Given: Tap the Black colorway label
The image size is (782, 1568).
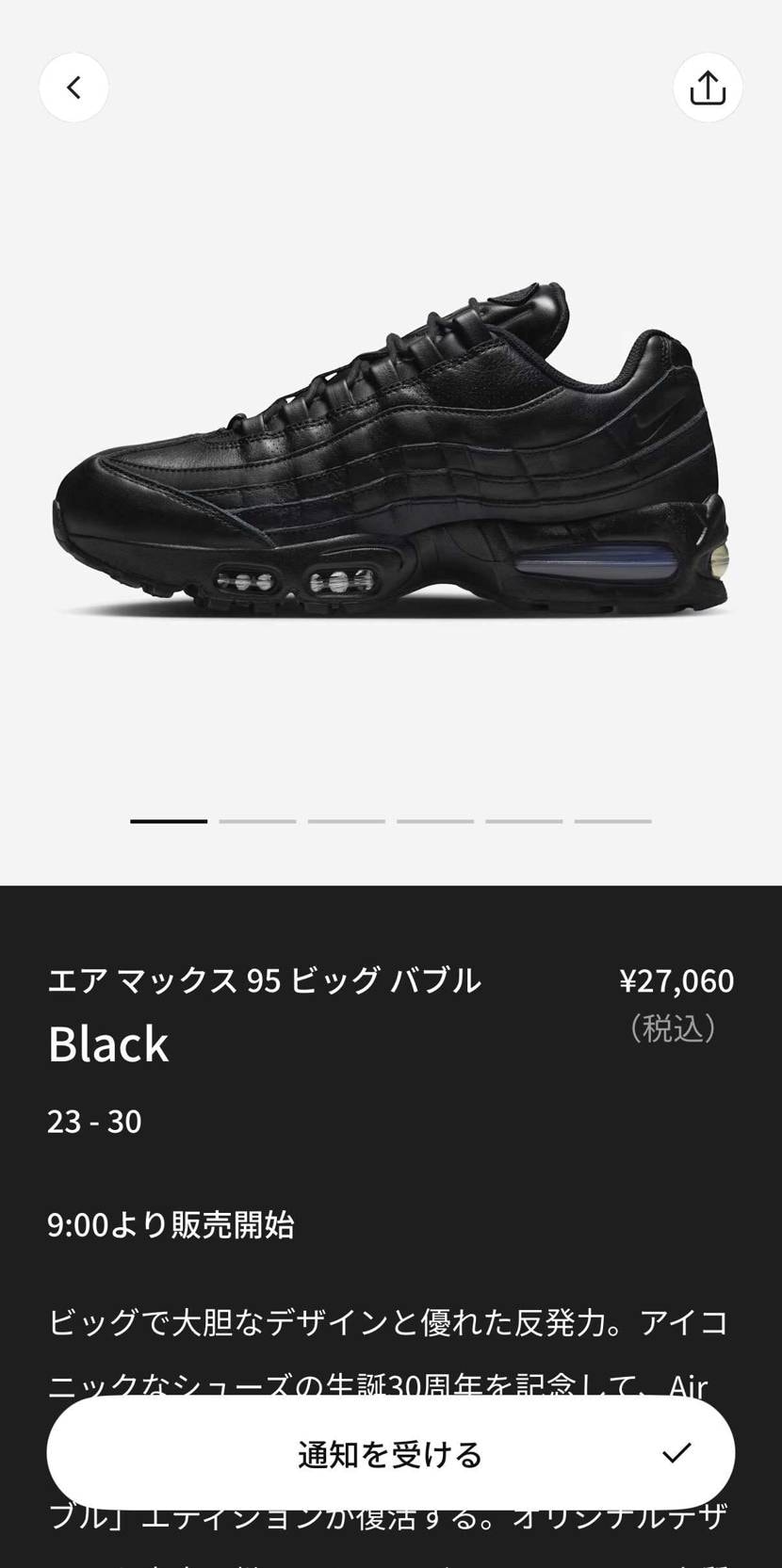Looking at the screenshot, I should (107, 1043).
